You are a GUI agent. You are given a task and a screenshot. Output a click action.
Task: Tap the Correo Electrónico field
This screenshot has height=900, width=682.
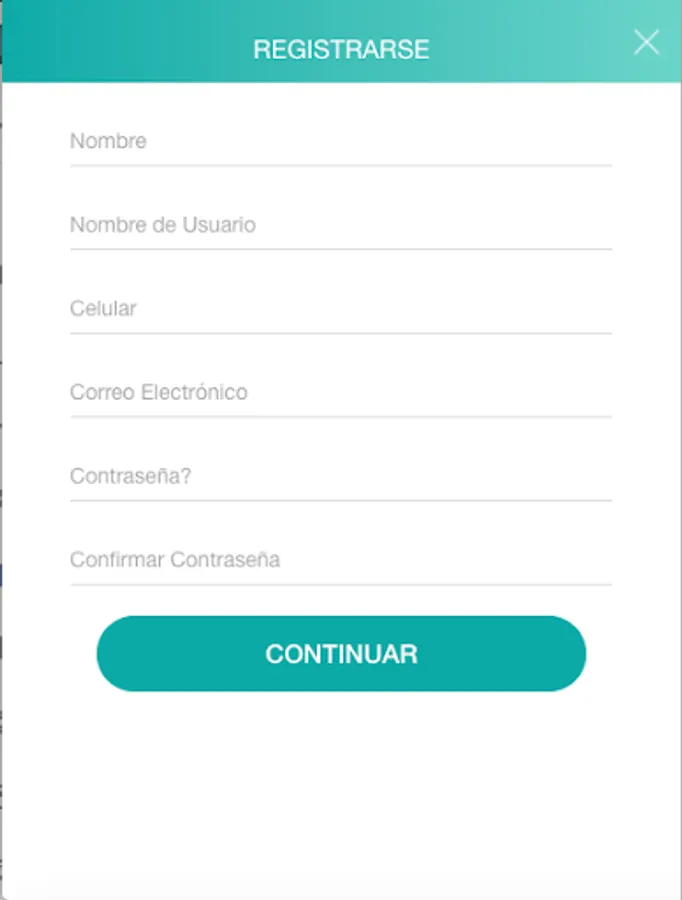340,393
